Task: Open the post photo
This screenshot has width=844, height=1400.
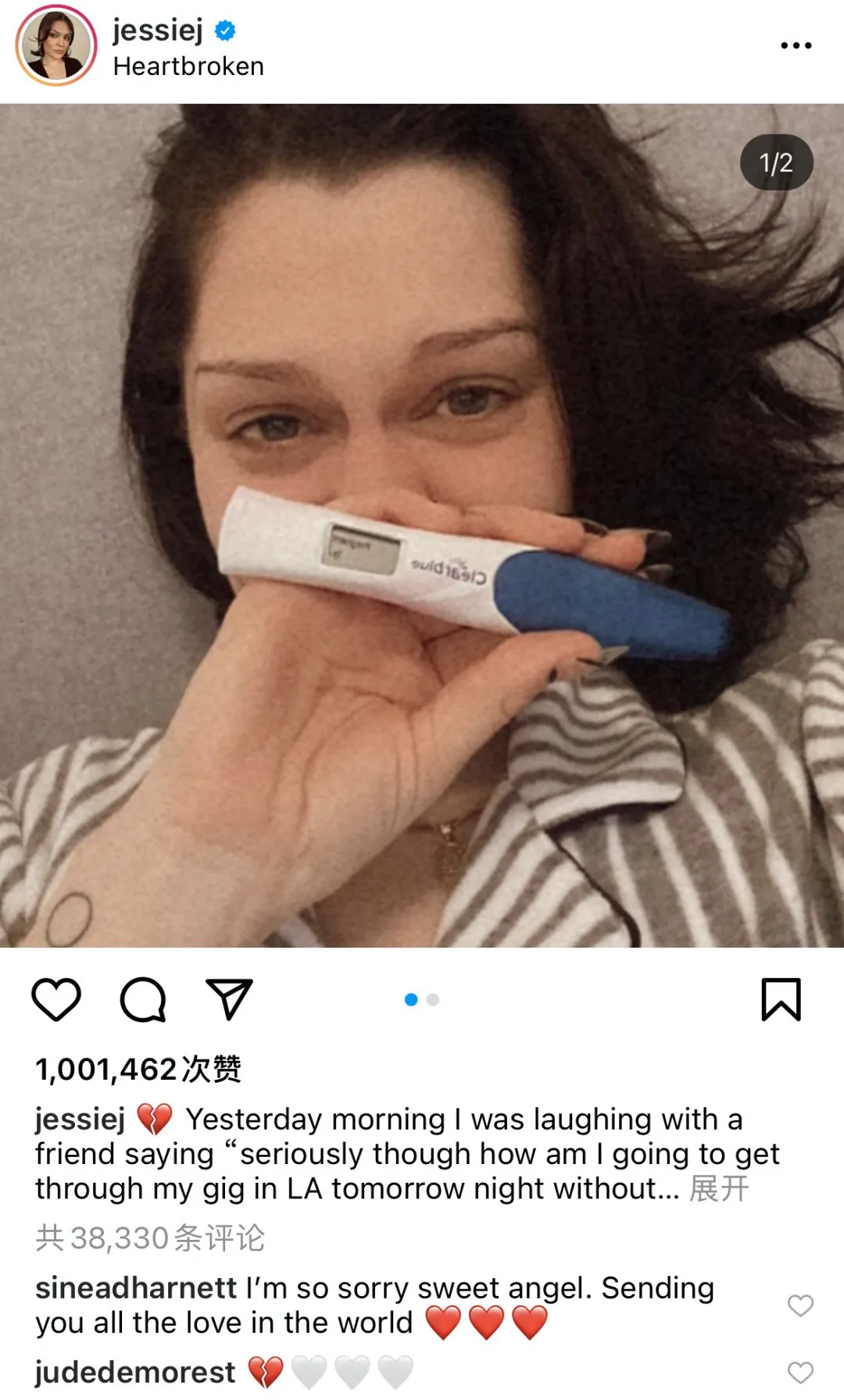Action: point(422,525)
